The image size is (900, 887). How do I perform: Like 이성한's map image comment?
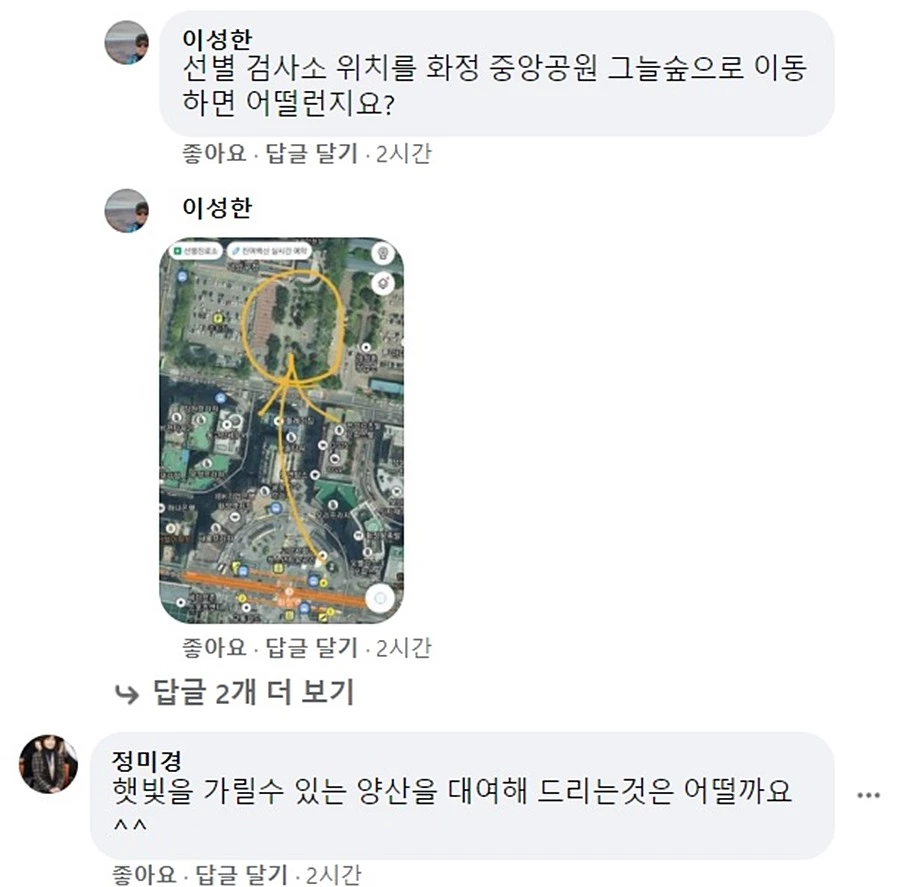pos(213,648)
